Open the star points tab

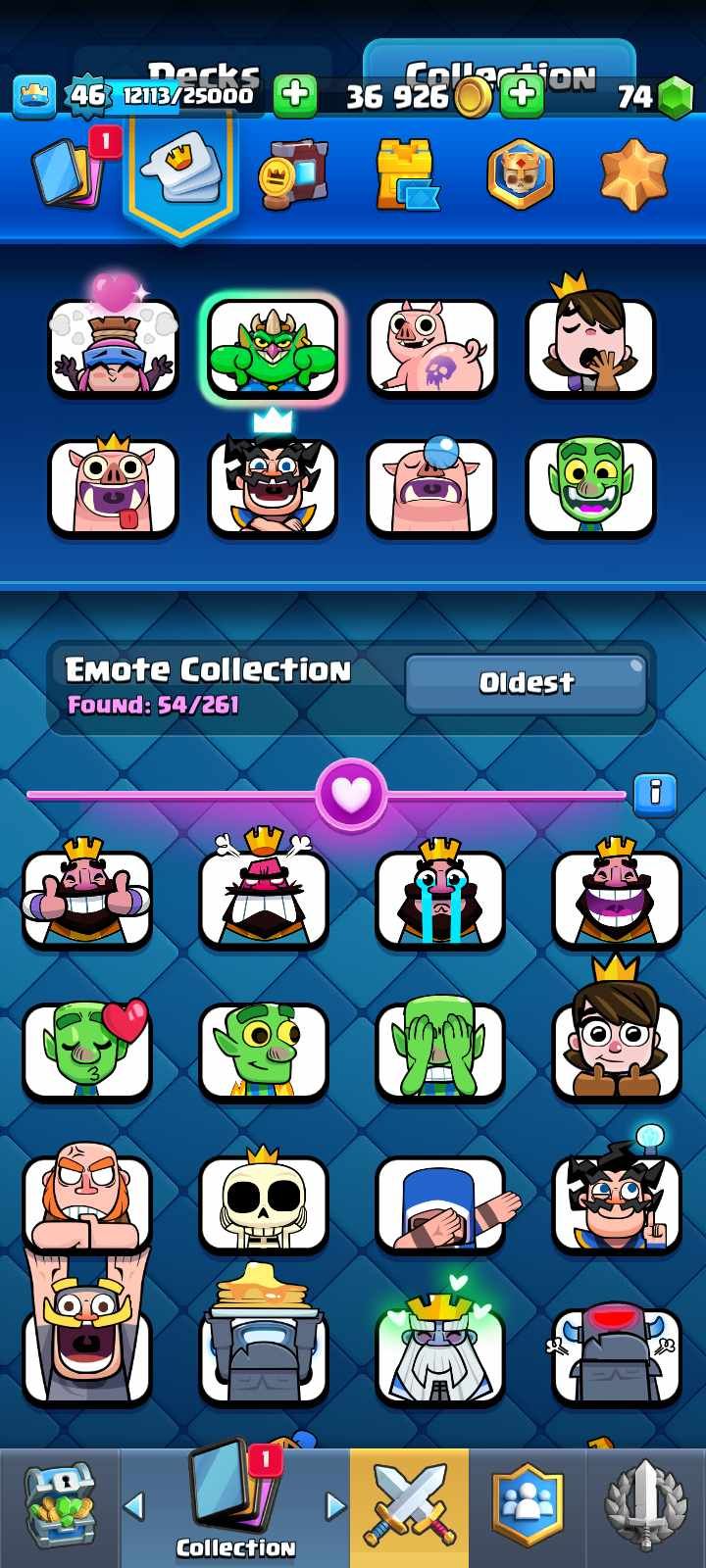[x=633, y=174]
